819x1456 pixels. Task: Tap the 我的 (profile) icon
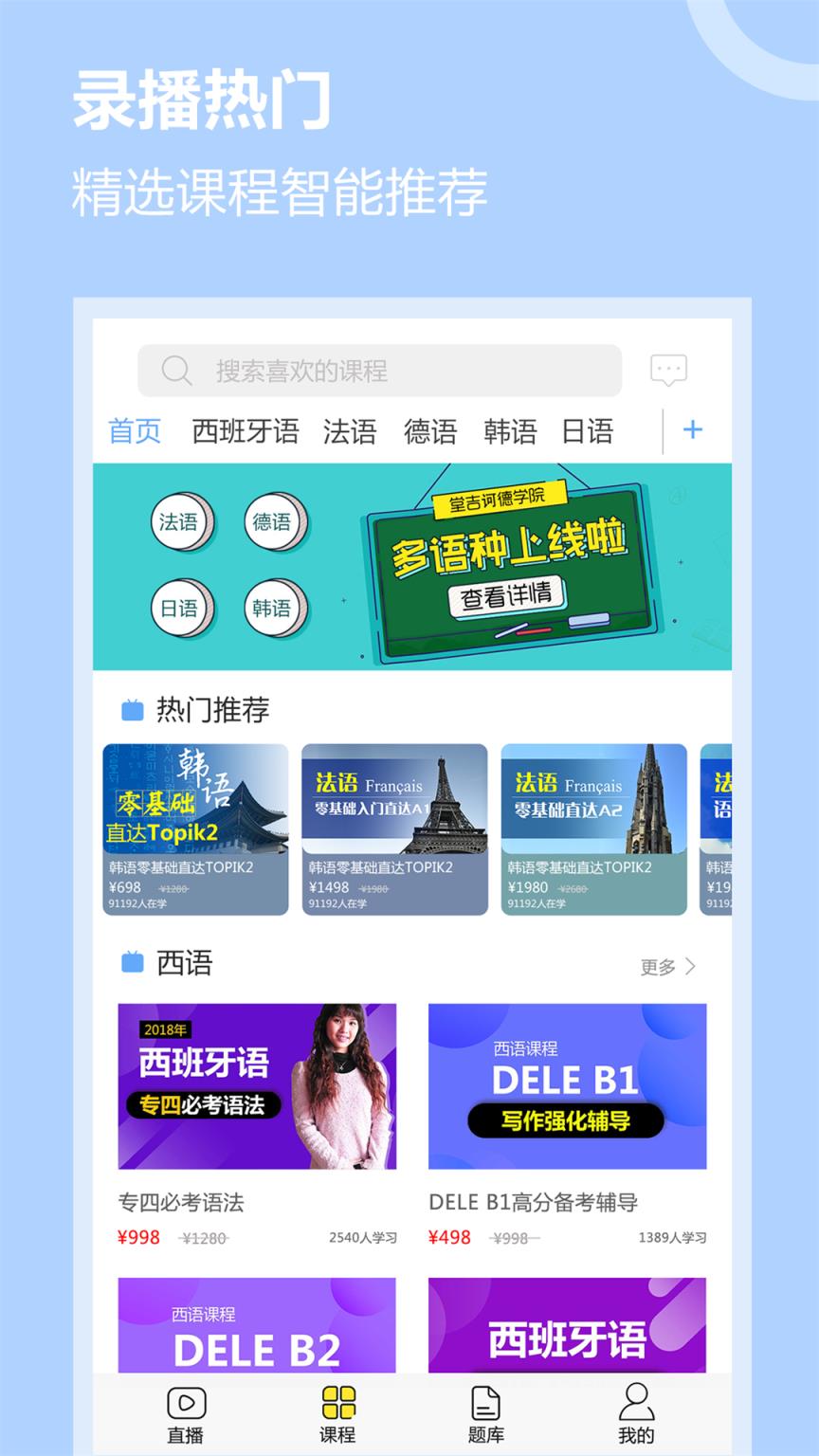(x=637, y=1400)
